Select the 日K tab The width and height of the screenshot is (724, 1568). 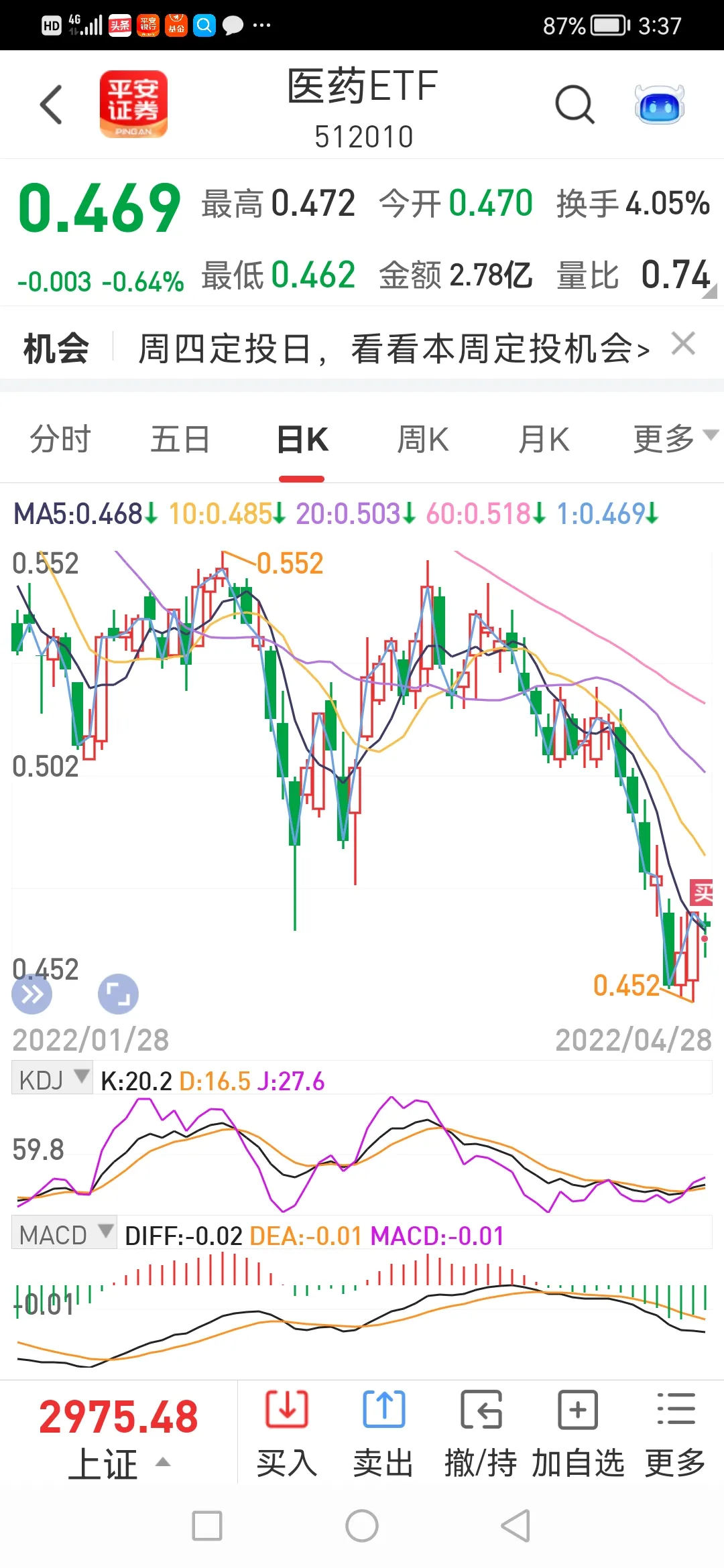(x=302, y=440)
